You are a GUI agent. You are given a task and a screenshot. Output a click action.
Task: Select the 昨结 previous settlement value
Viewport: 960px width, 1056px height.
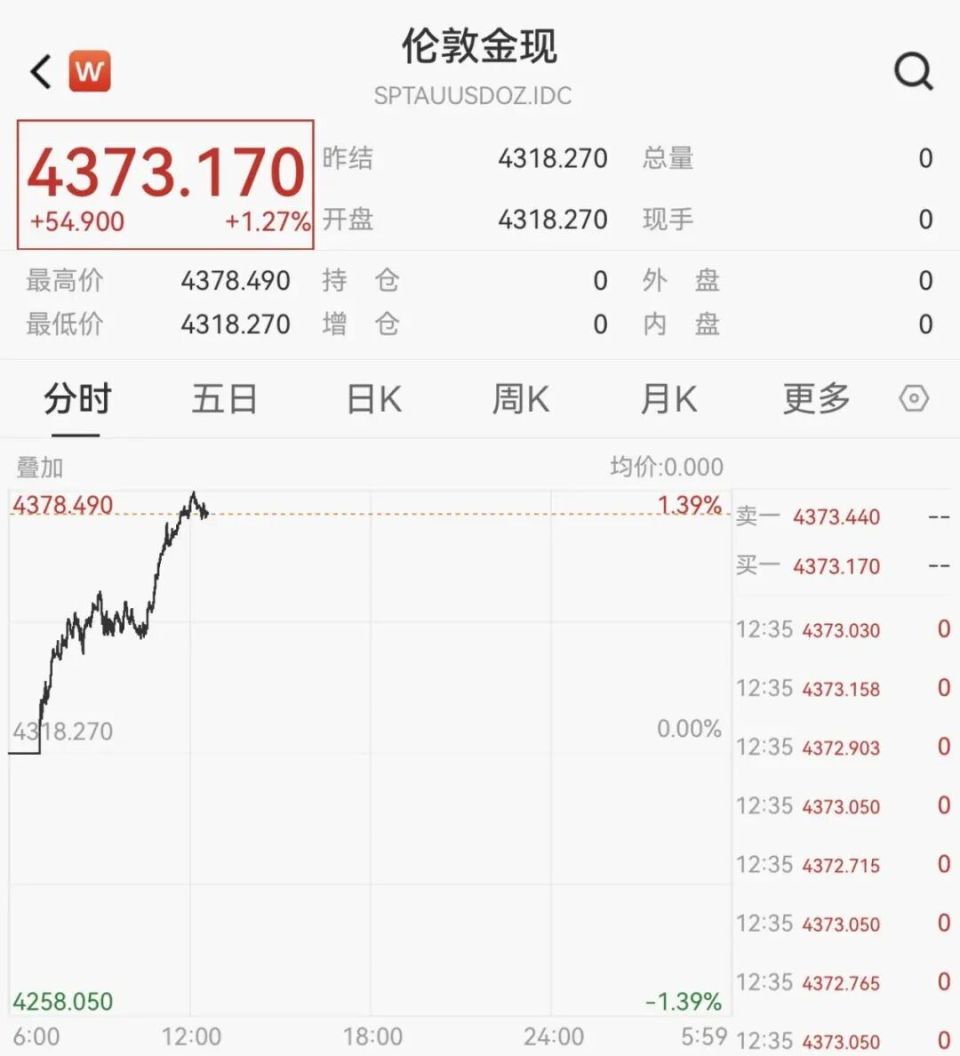(x=552, y=158)
